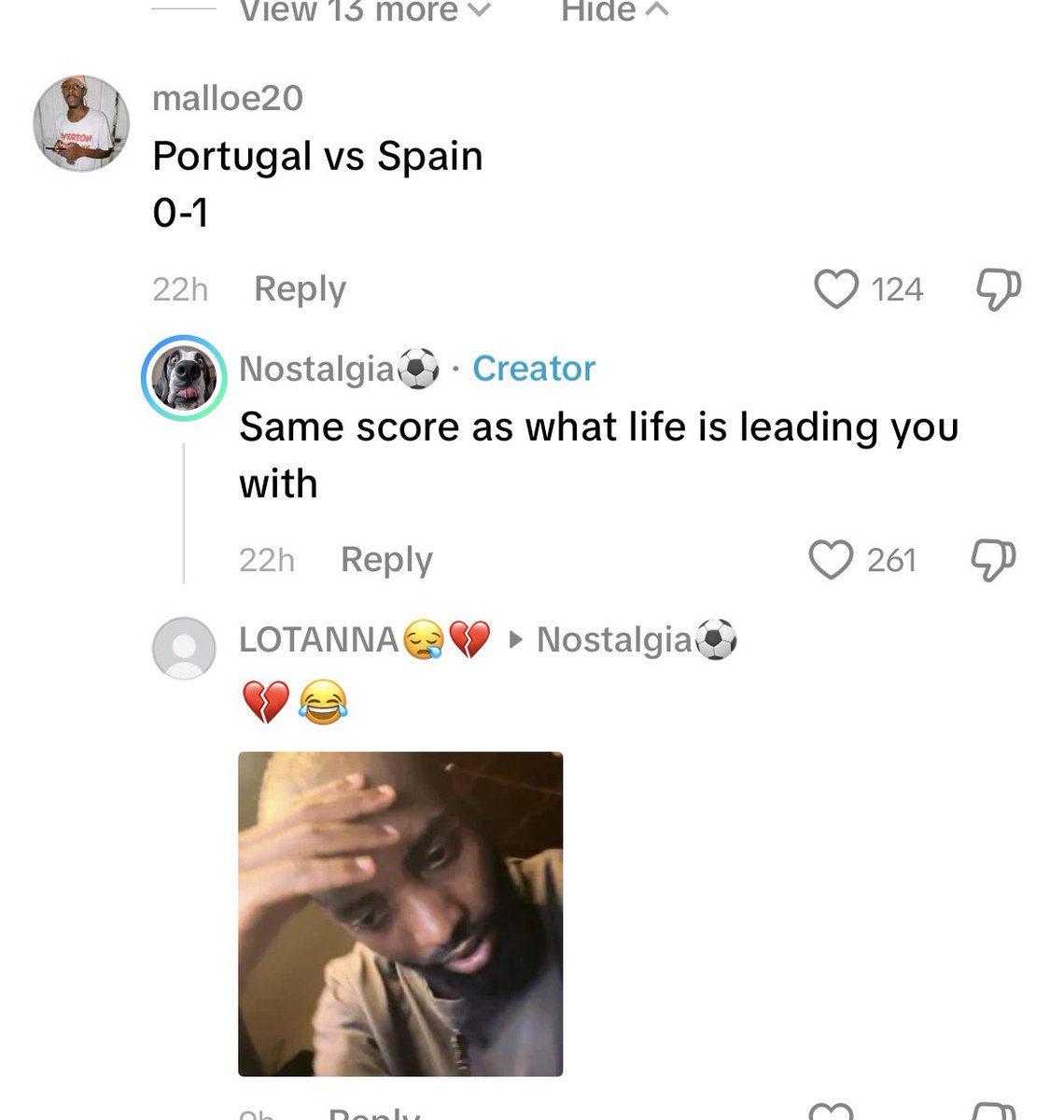Open LOTANNA's profile avatar
Viewport: 1064px width, 1120px height.
pyautogui.click(x=184, y=648)
